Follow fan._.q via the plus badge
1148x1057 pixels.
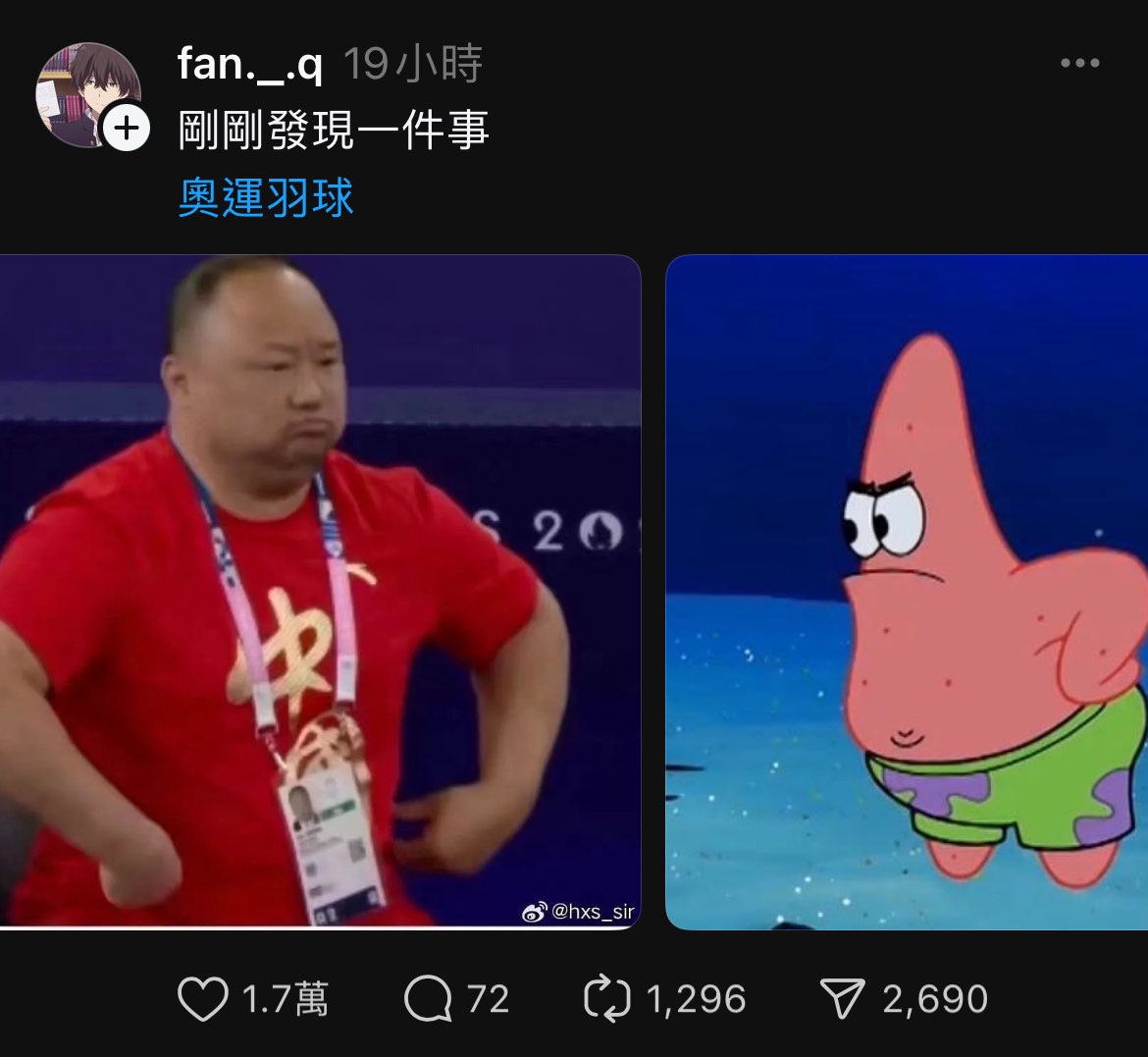127,128
